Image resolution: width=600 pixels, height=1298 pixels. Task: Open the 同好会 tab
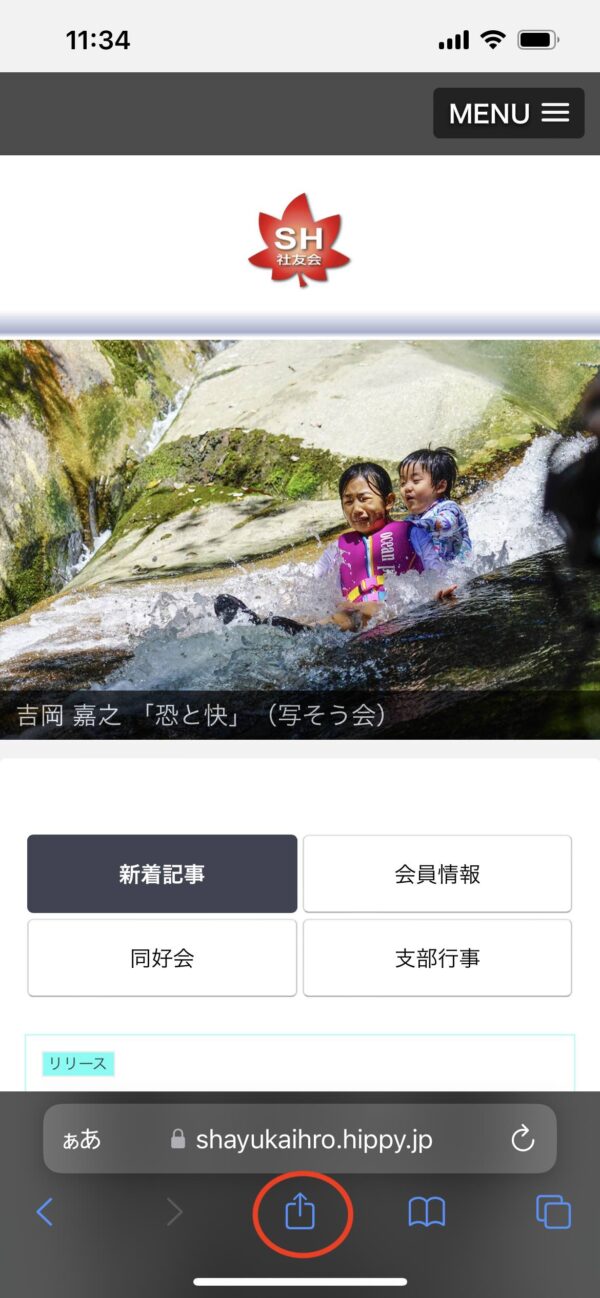162,958
